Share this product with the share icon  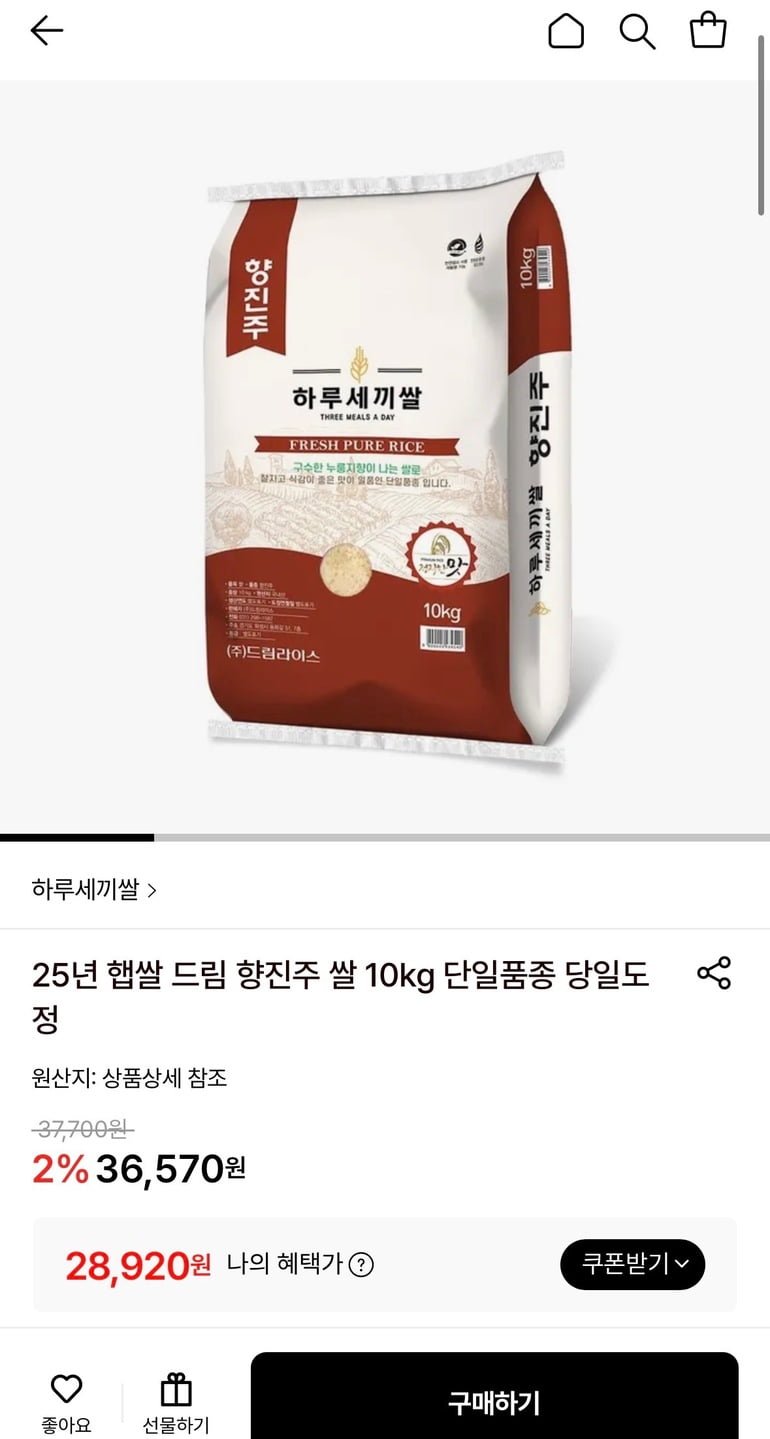click(713, 973)
